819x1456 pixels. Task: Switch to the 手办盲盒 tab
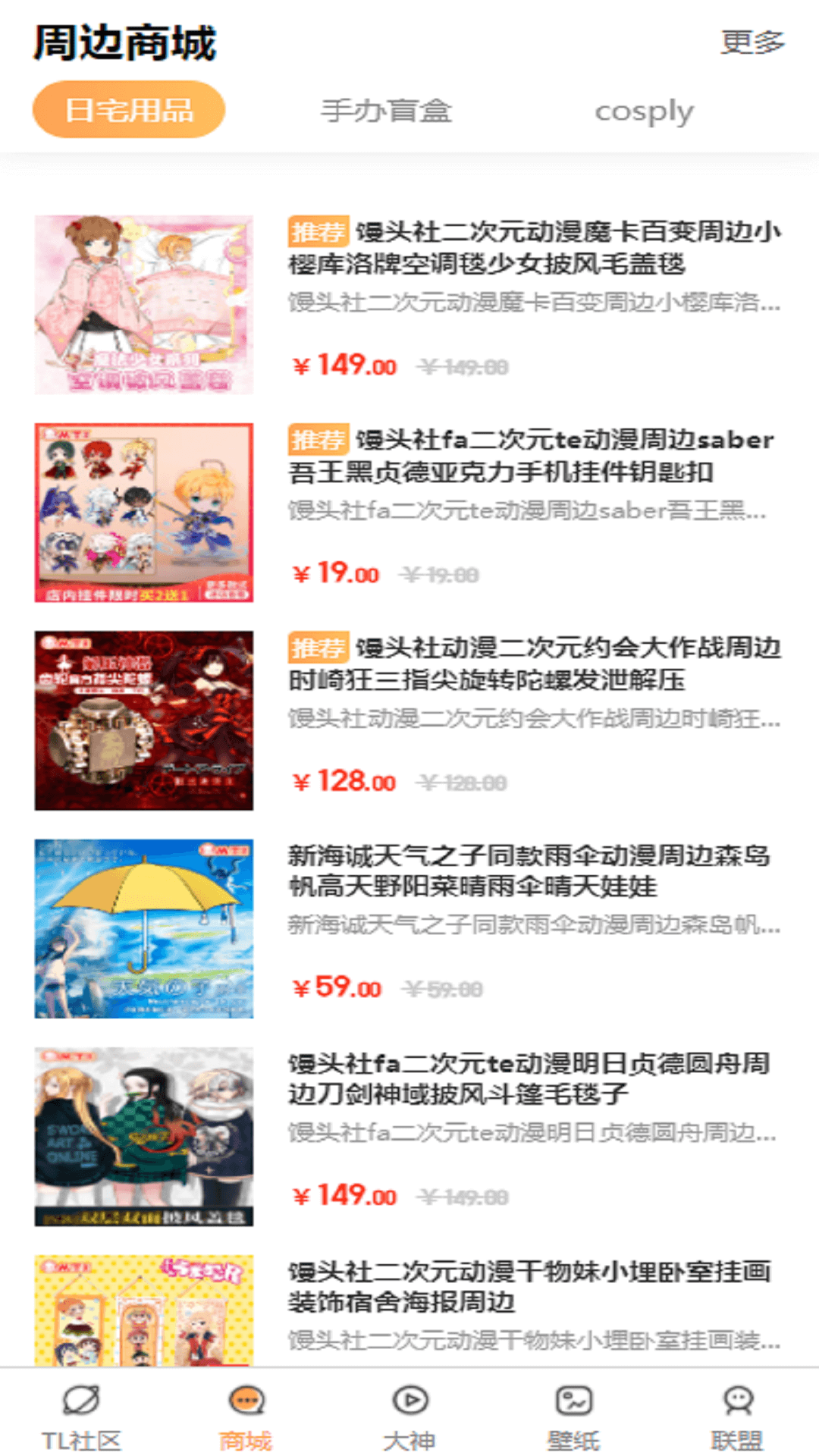click(387, 111)
